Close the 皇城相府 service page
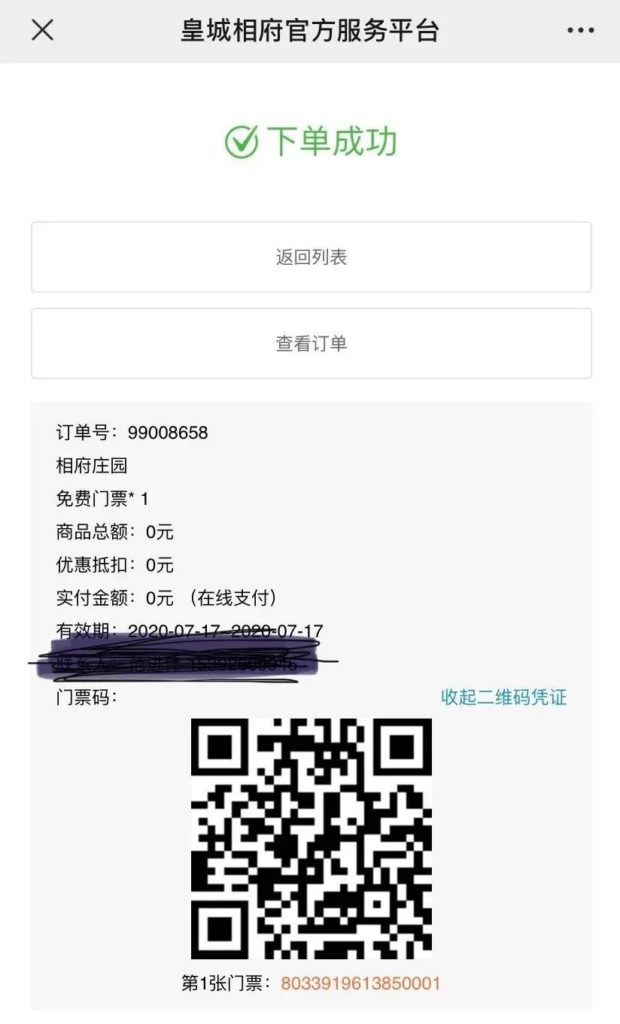620x1024 pixels. coord(42,30)
